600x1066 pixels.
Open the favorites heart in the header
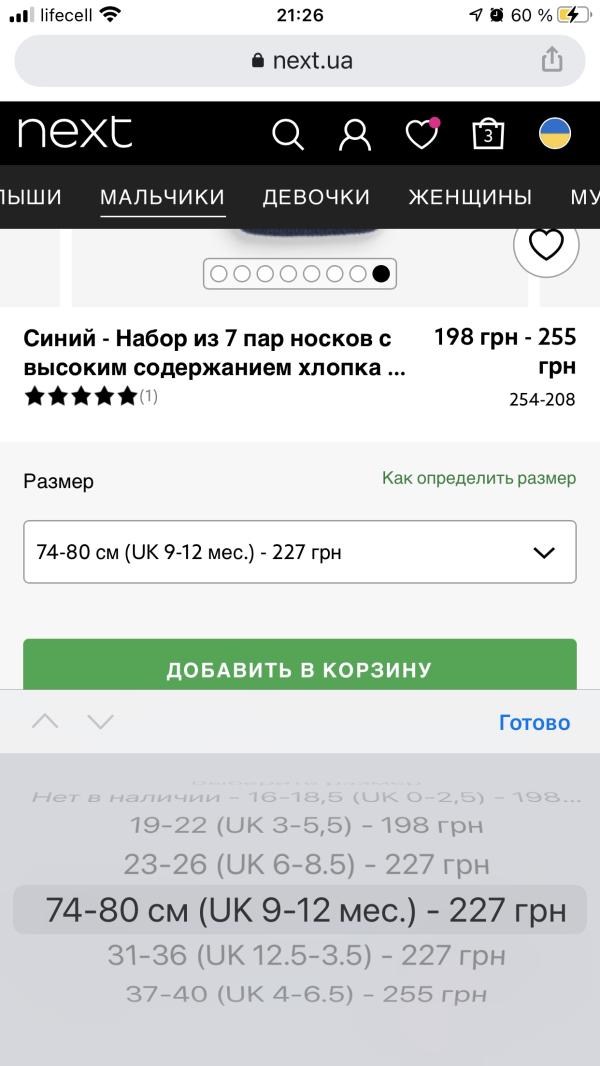421,134
